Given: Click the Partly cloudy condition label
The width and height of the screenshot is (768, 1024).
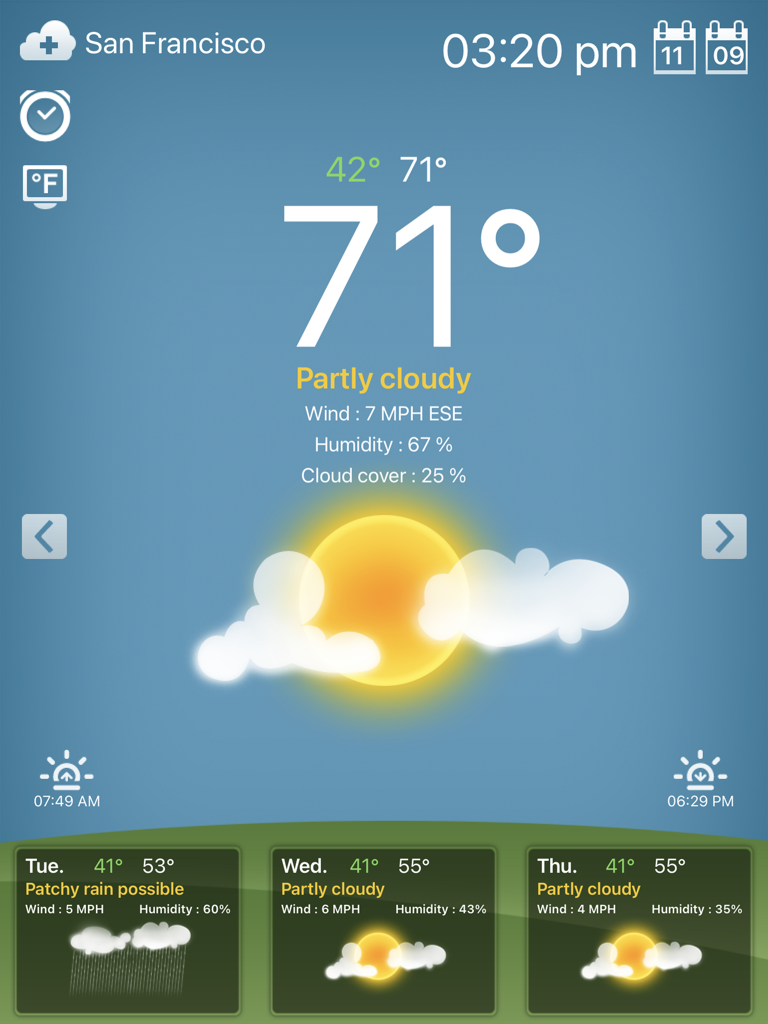Looking at the screenshot, I should [384, 378].
